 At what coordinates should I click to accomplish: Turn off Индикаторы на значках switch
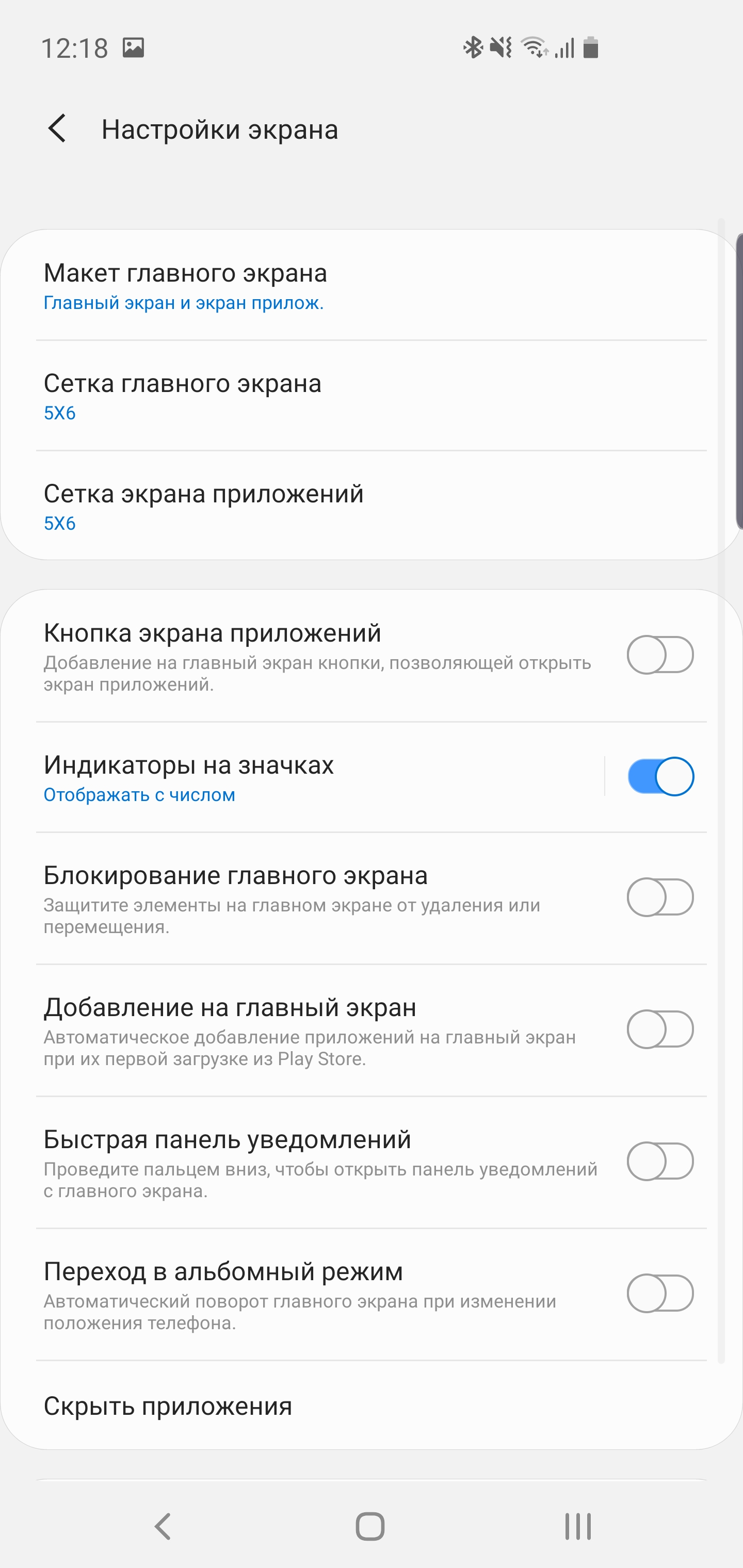(660, 777)
